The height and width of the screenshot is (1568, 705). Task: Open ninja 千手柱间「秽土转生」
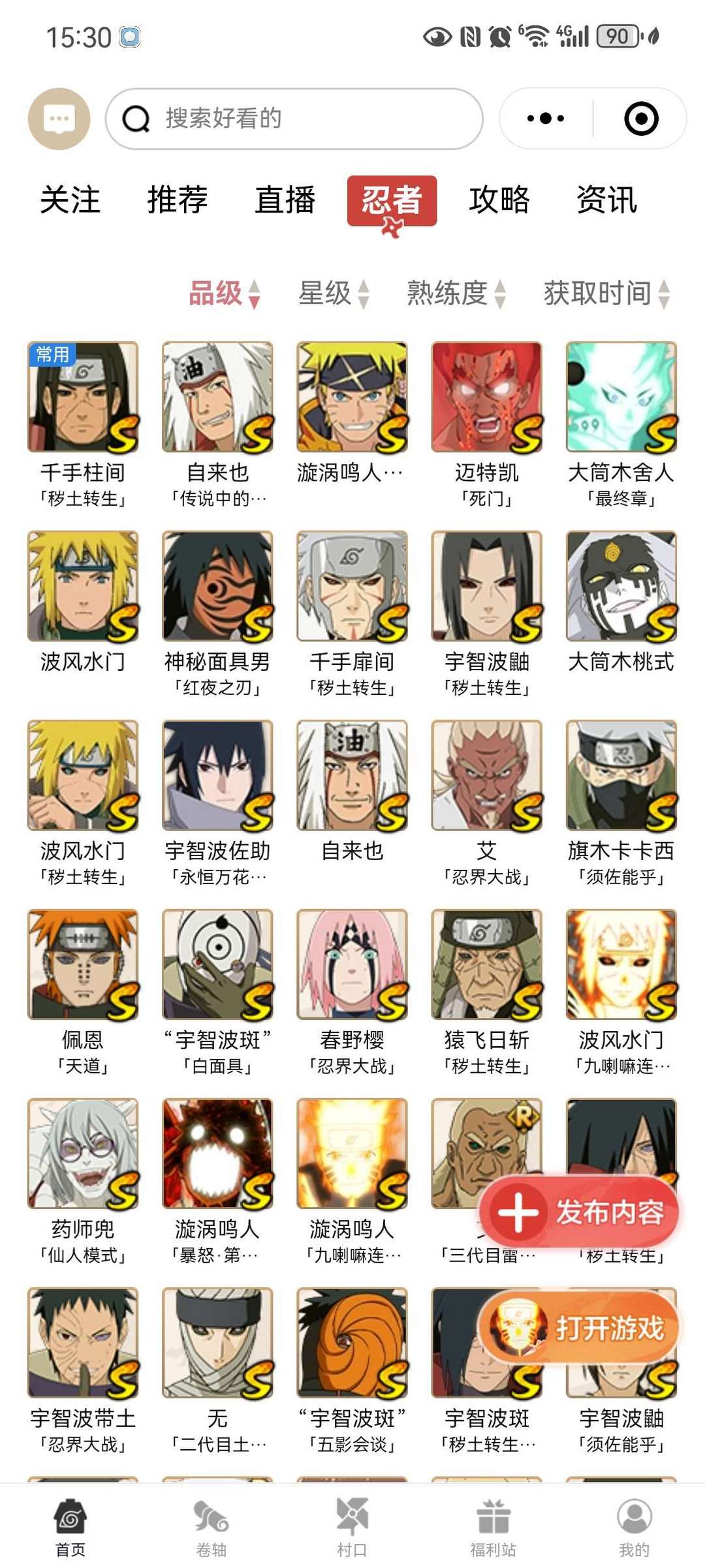coord(83,425)
